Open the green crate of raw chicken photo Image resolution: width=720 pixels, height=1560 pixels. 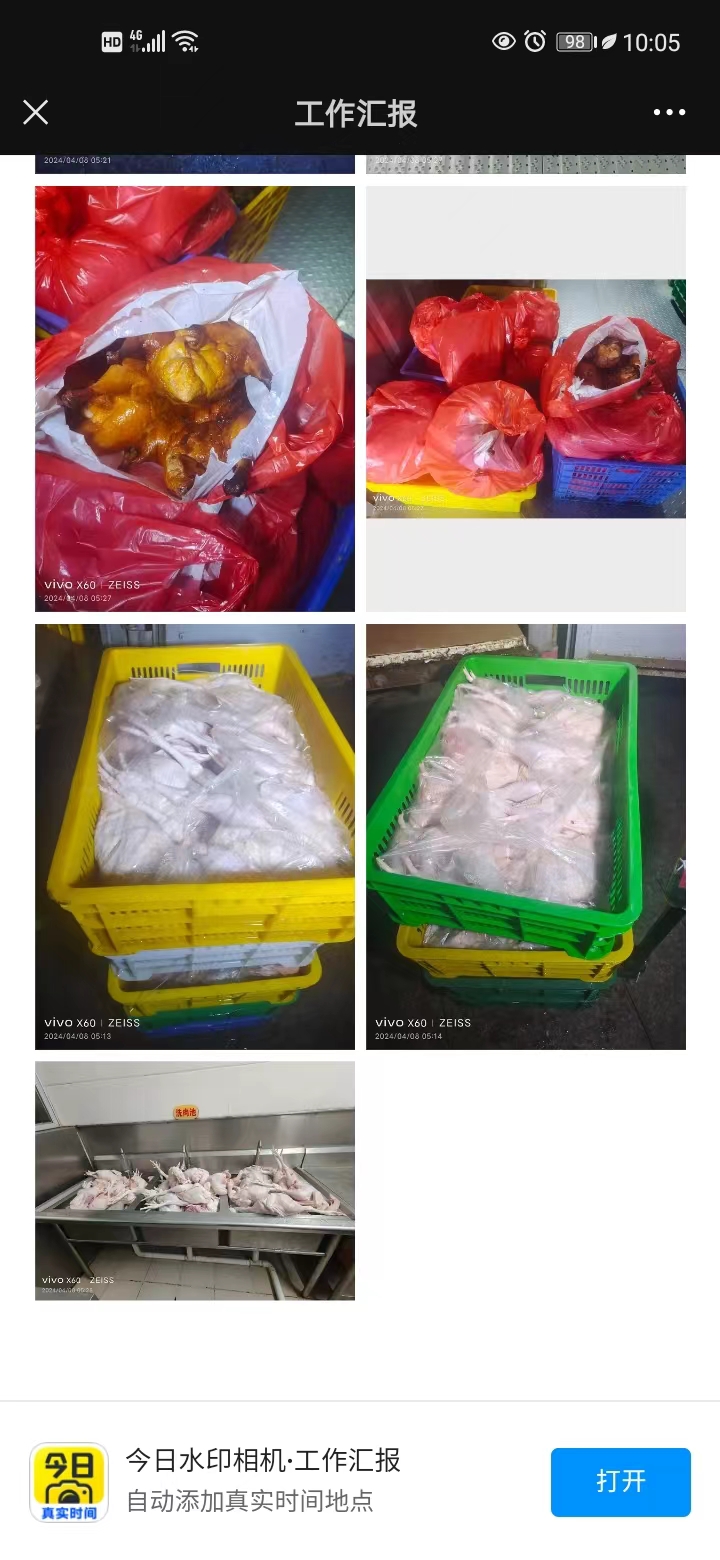click(525, 836)
